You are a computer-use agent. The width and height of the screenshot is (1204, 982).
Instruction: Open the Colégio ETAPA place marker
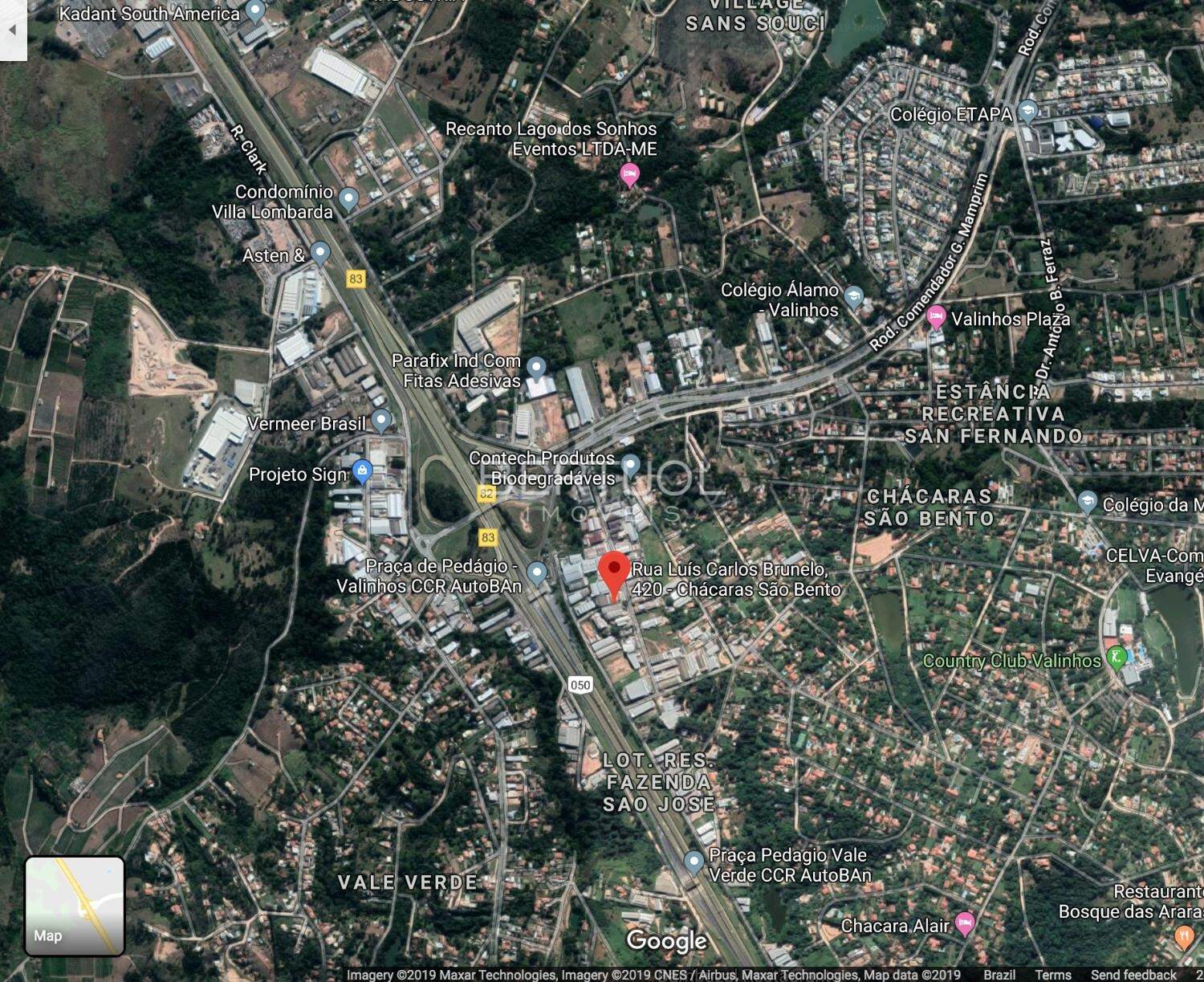coord(1027,111)
